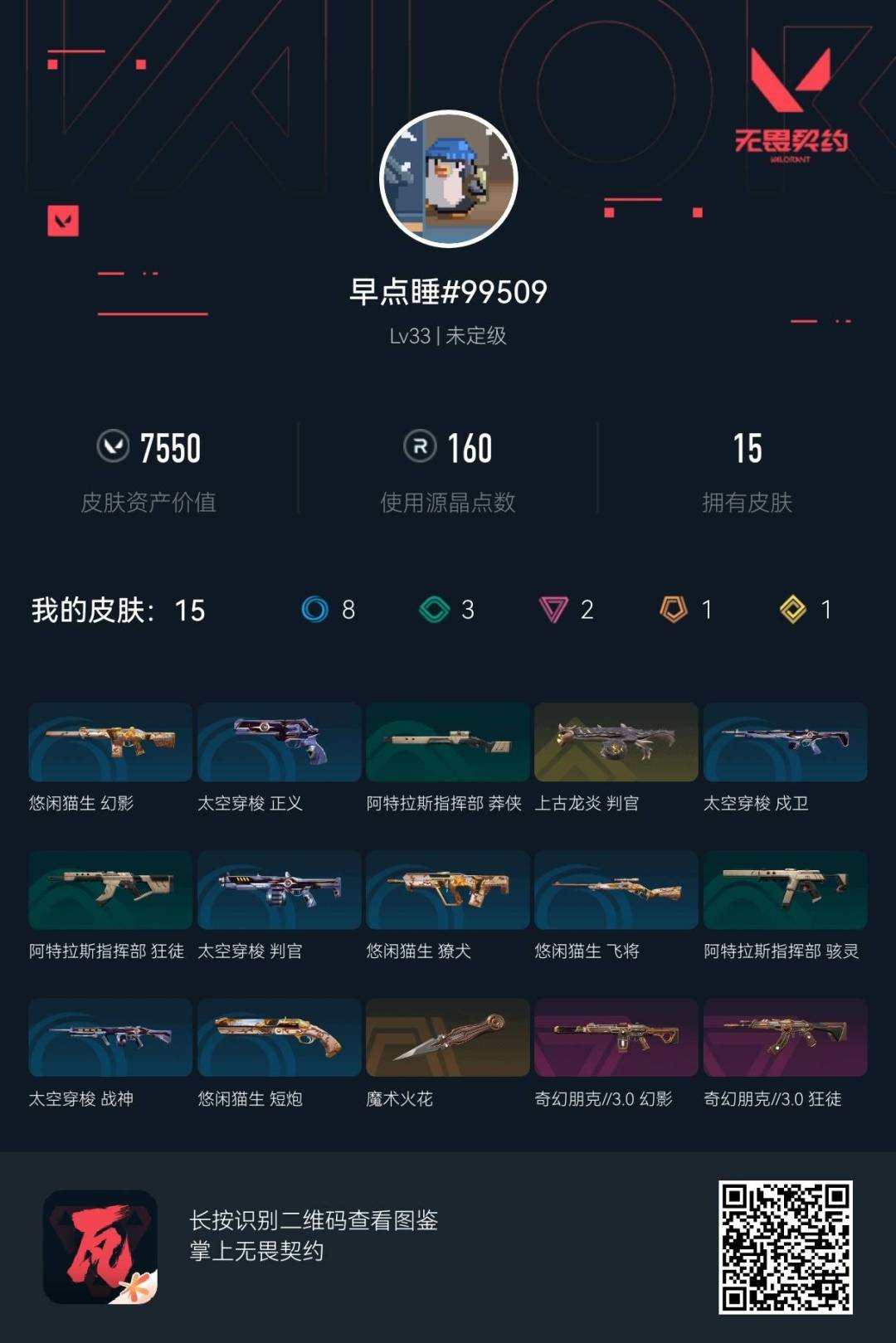Click the Radianite points icon beside 160

point(419,447)
